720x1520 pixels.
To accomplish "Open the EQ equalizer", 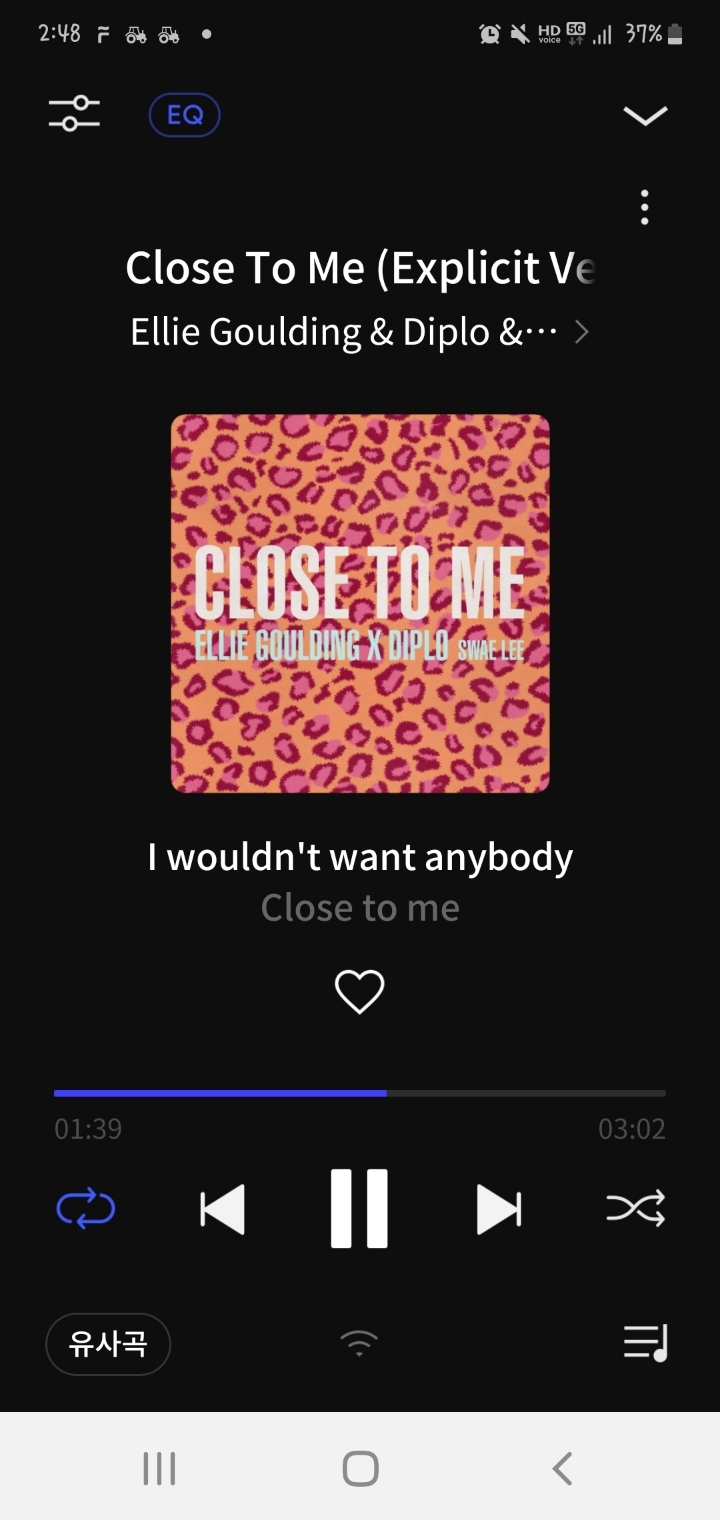I will click(184, 115).
